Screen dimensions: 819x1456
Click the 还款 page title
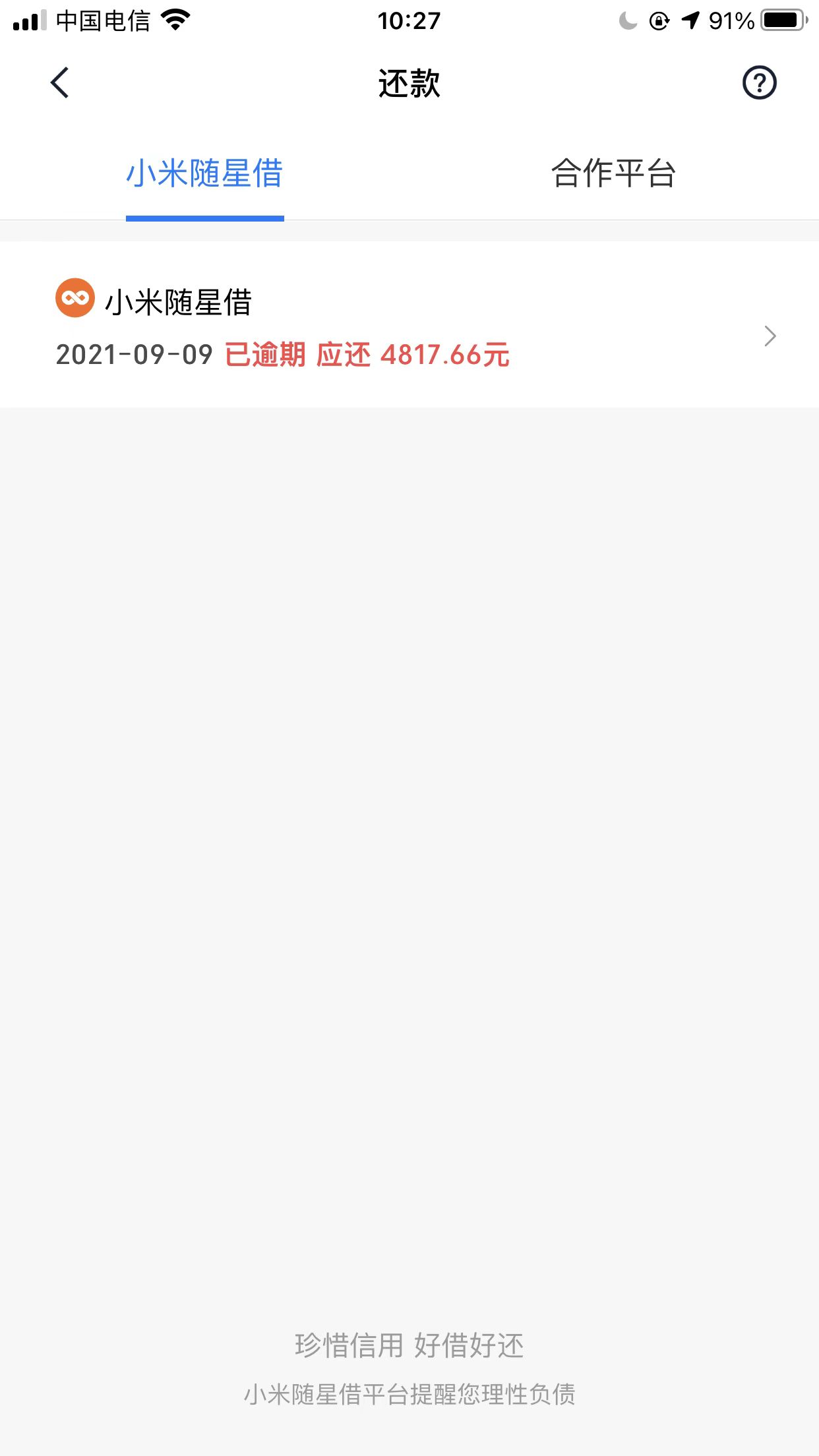(409, 83)
